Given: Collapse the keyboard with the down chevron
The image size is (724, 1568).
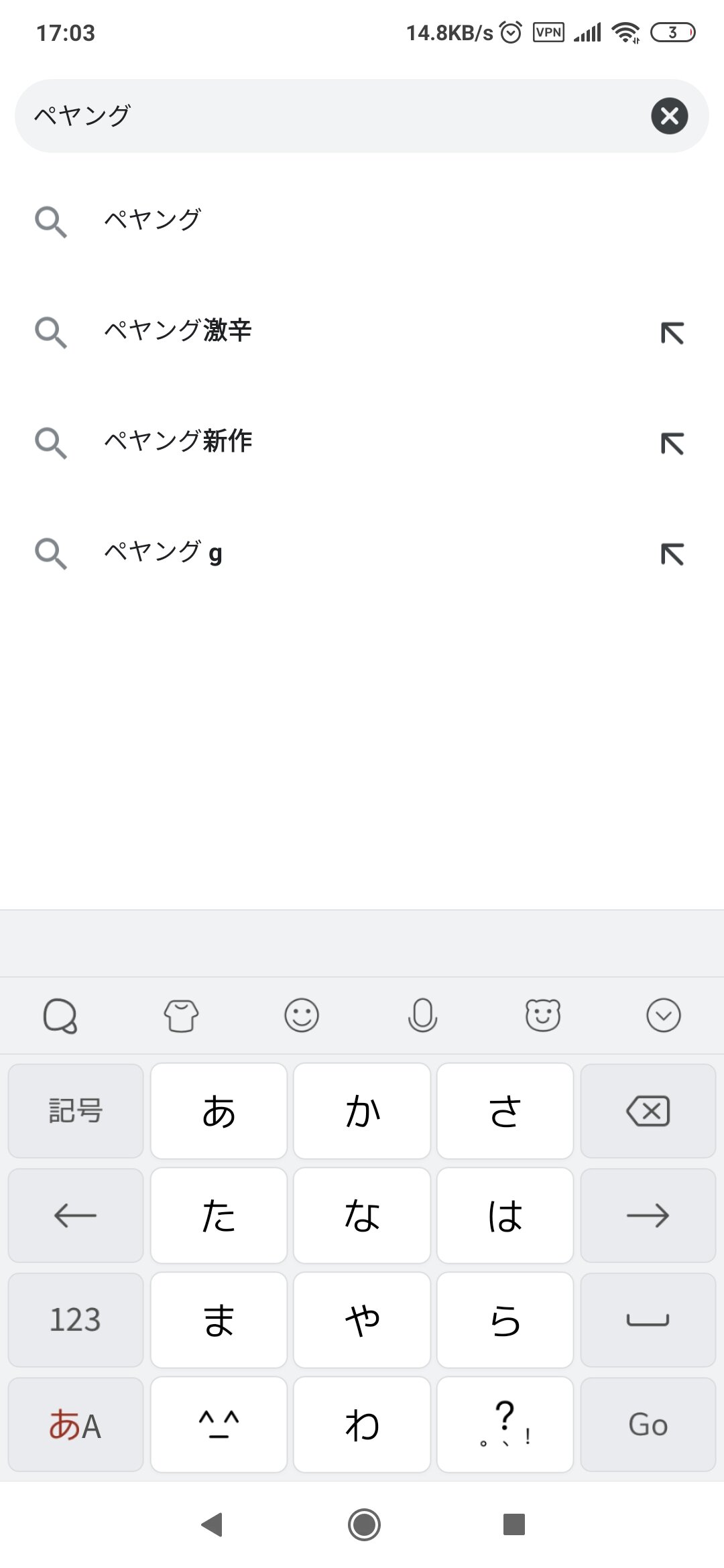Looking at the screenshot, I should (664, 1015).
